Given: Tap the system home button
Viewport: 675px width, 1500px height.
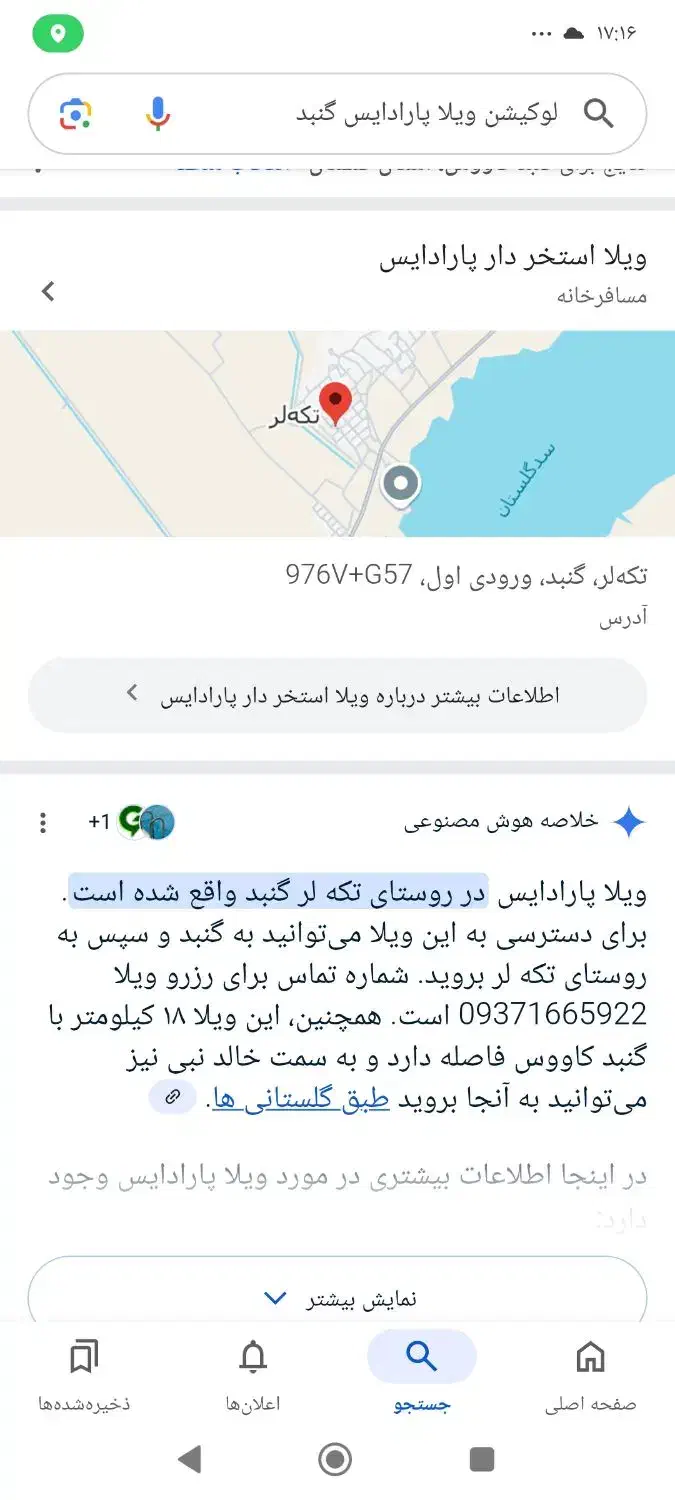Looking at the screenshot, I should 335,1459.
